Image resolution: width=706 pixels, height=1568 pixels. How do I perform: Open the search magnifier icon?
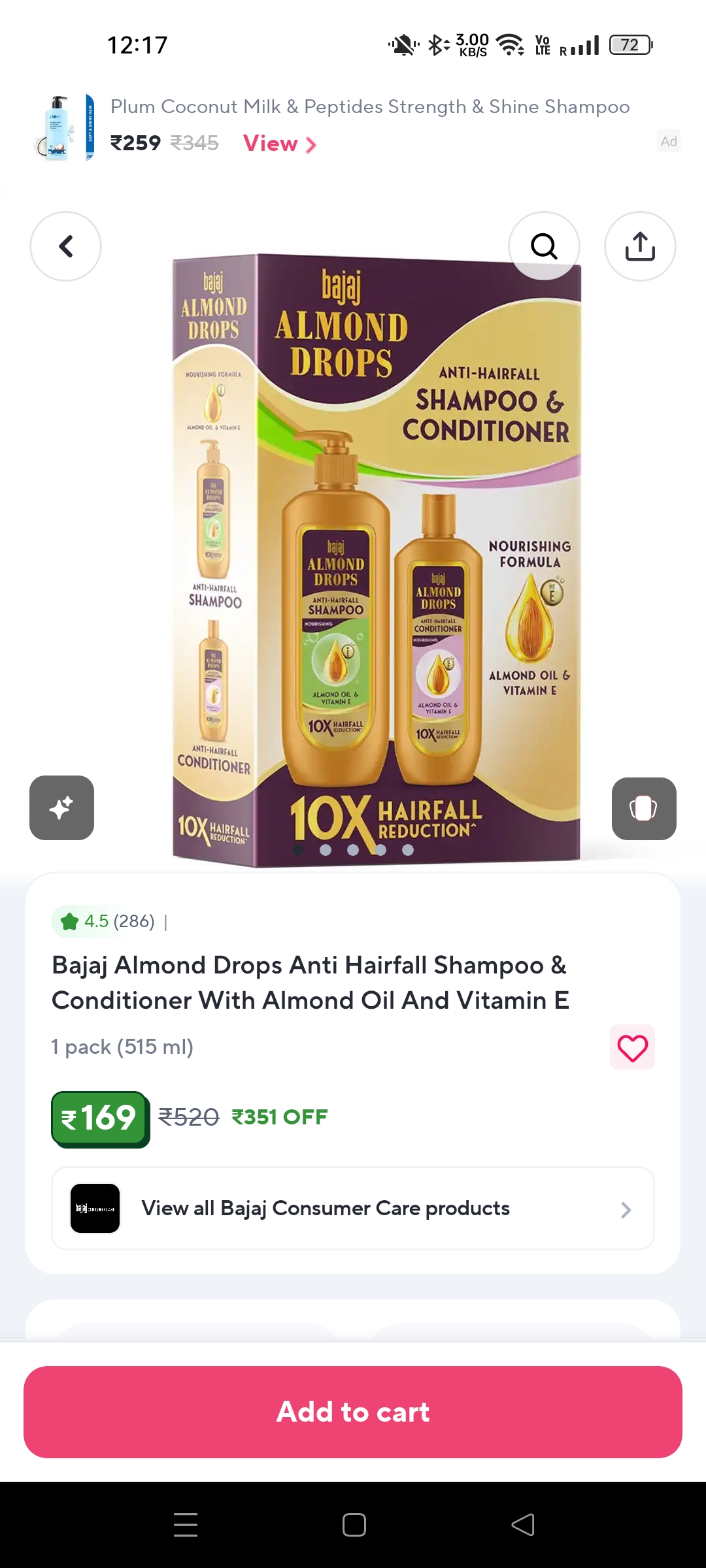click(x=544, y=246)
